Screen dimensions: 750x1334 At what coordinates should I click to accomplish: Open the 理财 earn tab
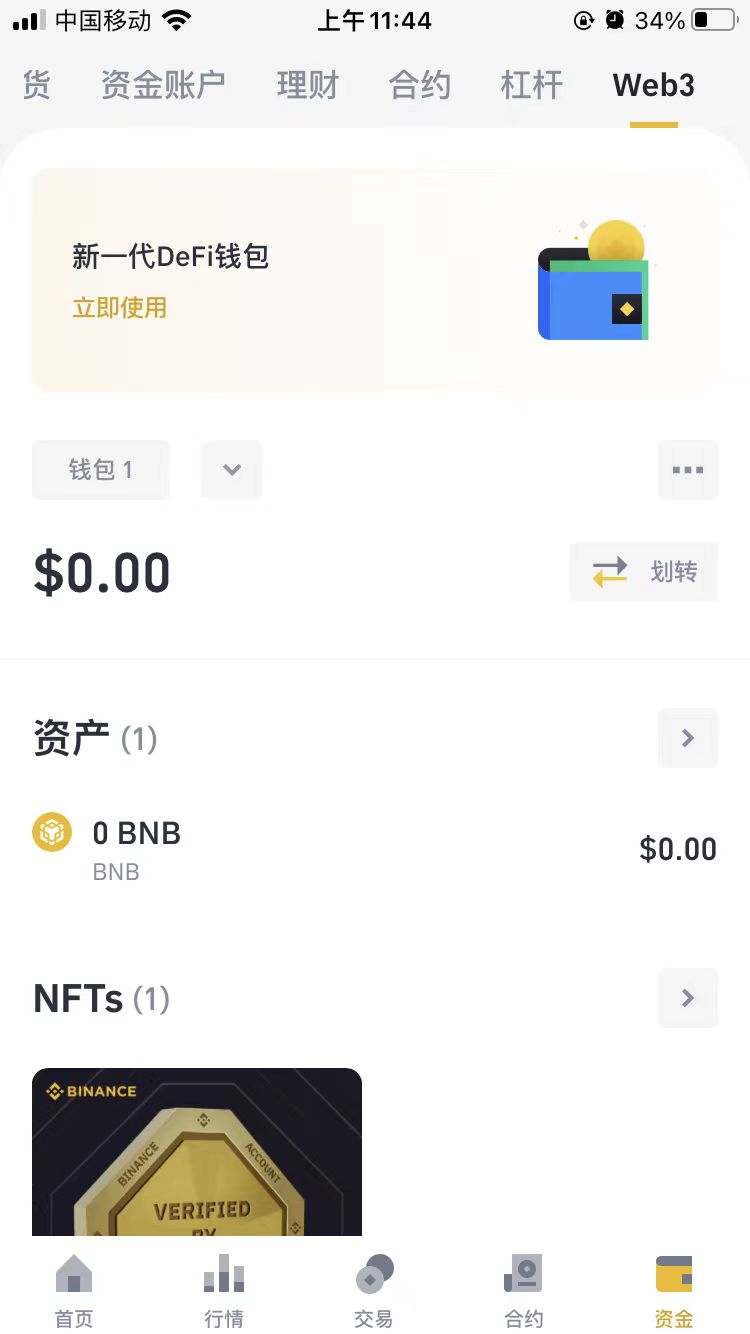point(307,86)
